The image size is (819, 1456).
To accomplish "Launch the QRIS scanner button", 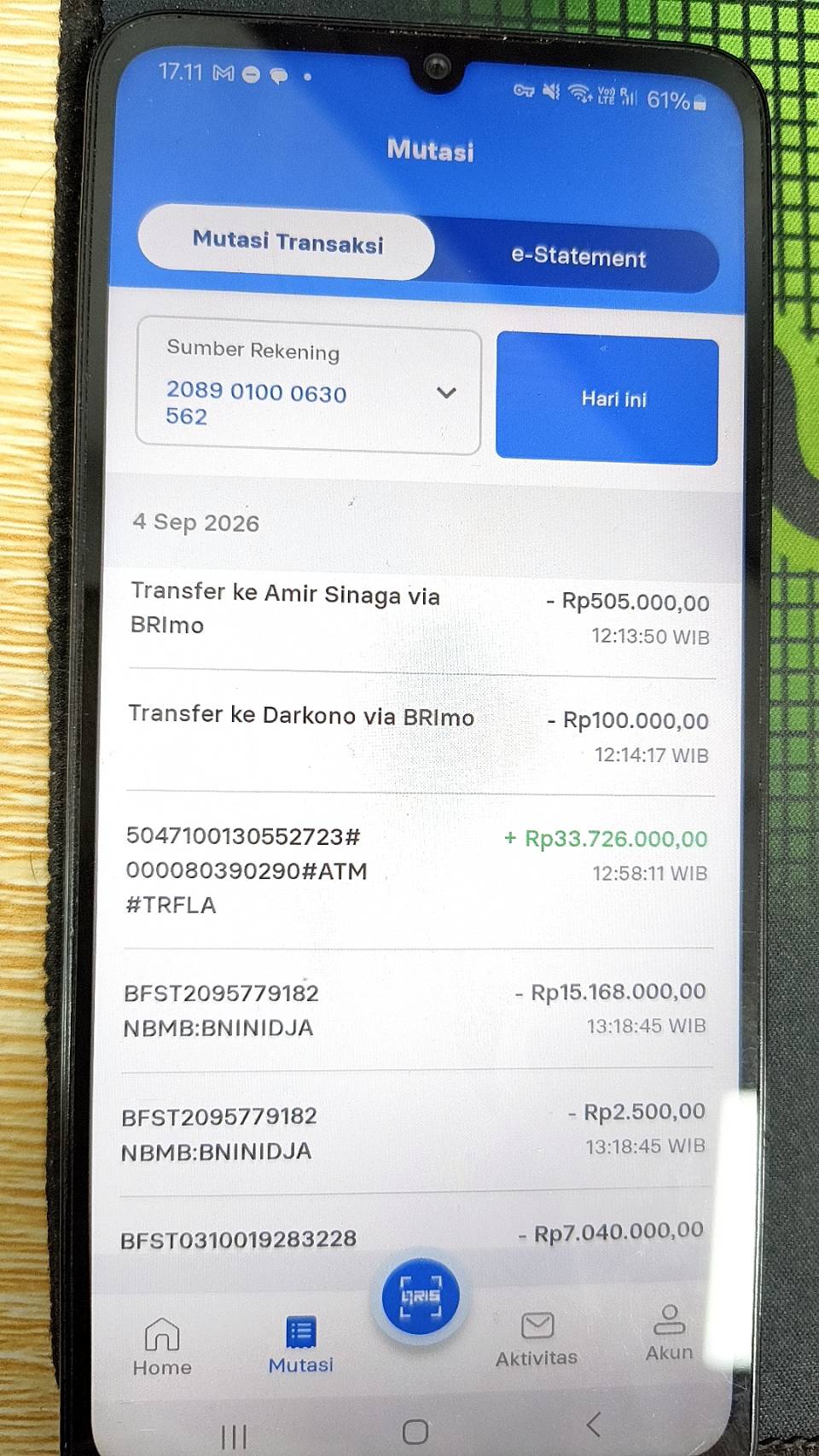I will (420, 1297).
